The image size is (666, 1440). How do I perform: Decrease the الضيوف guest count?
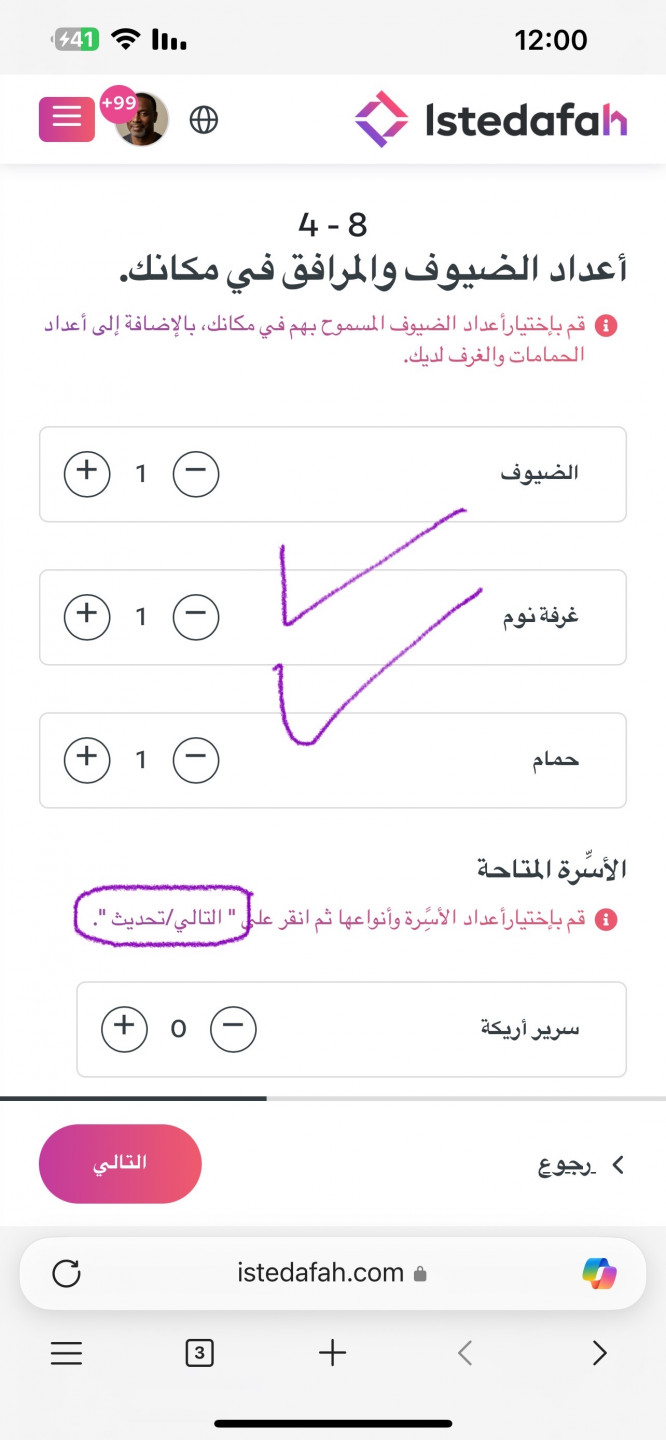195,474
